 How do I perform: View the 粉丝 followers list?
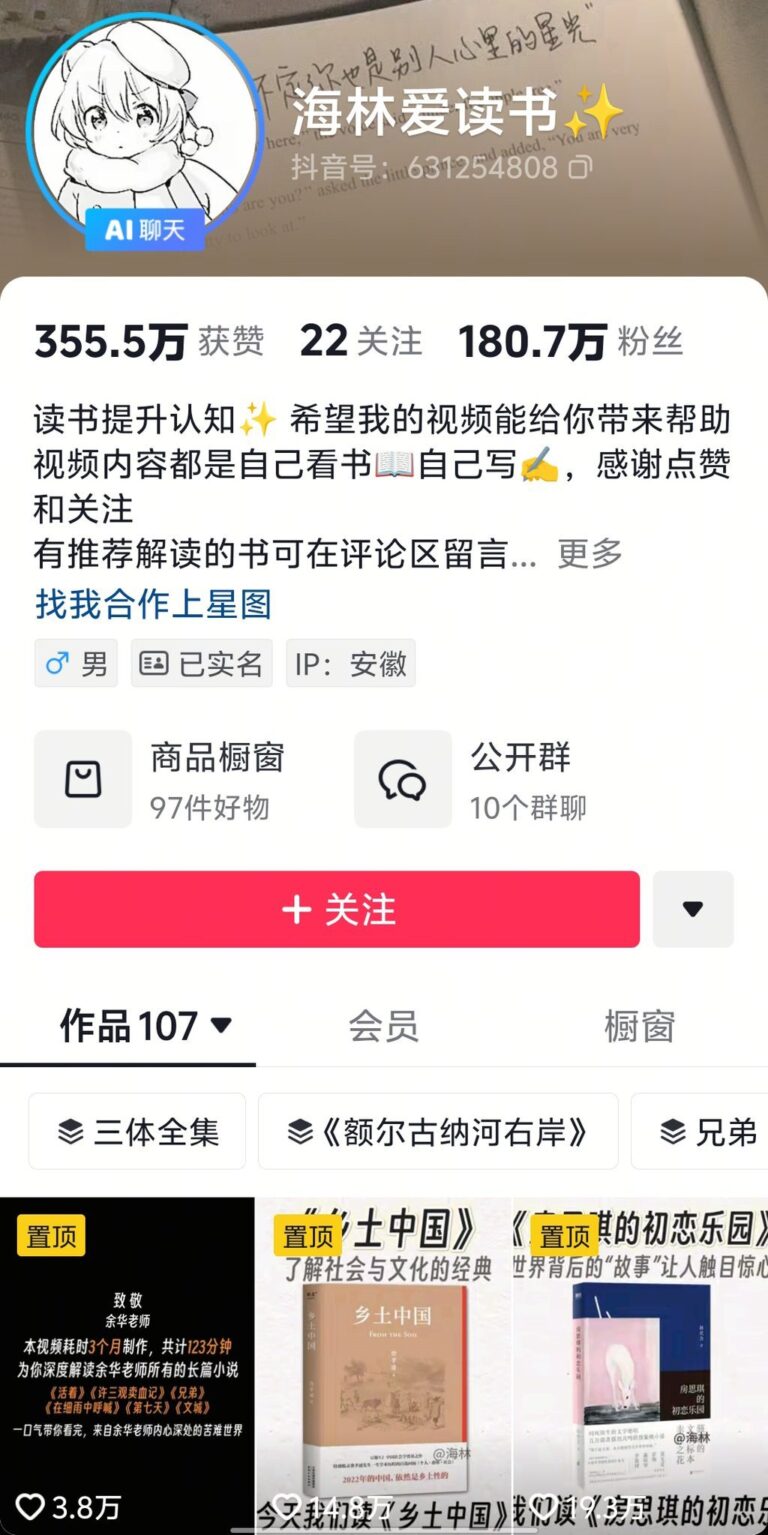coord(570,342)
